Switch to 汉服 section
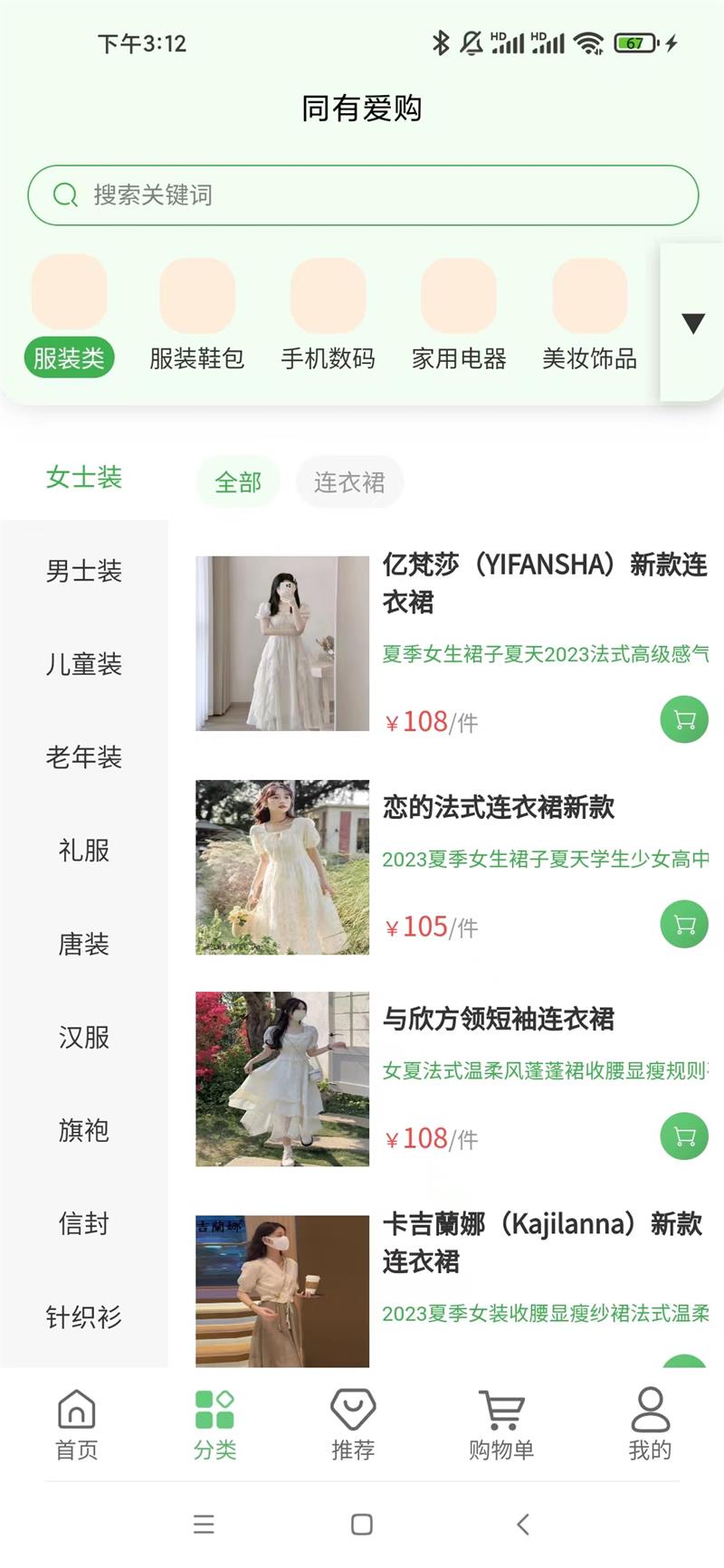 point(83,1039)
